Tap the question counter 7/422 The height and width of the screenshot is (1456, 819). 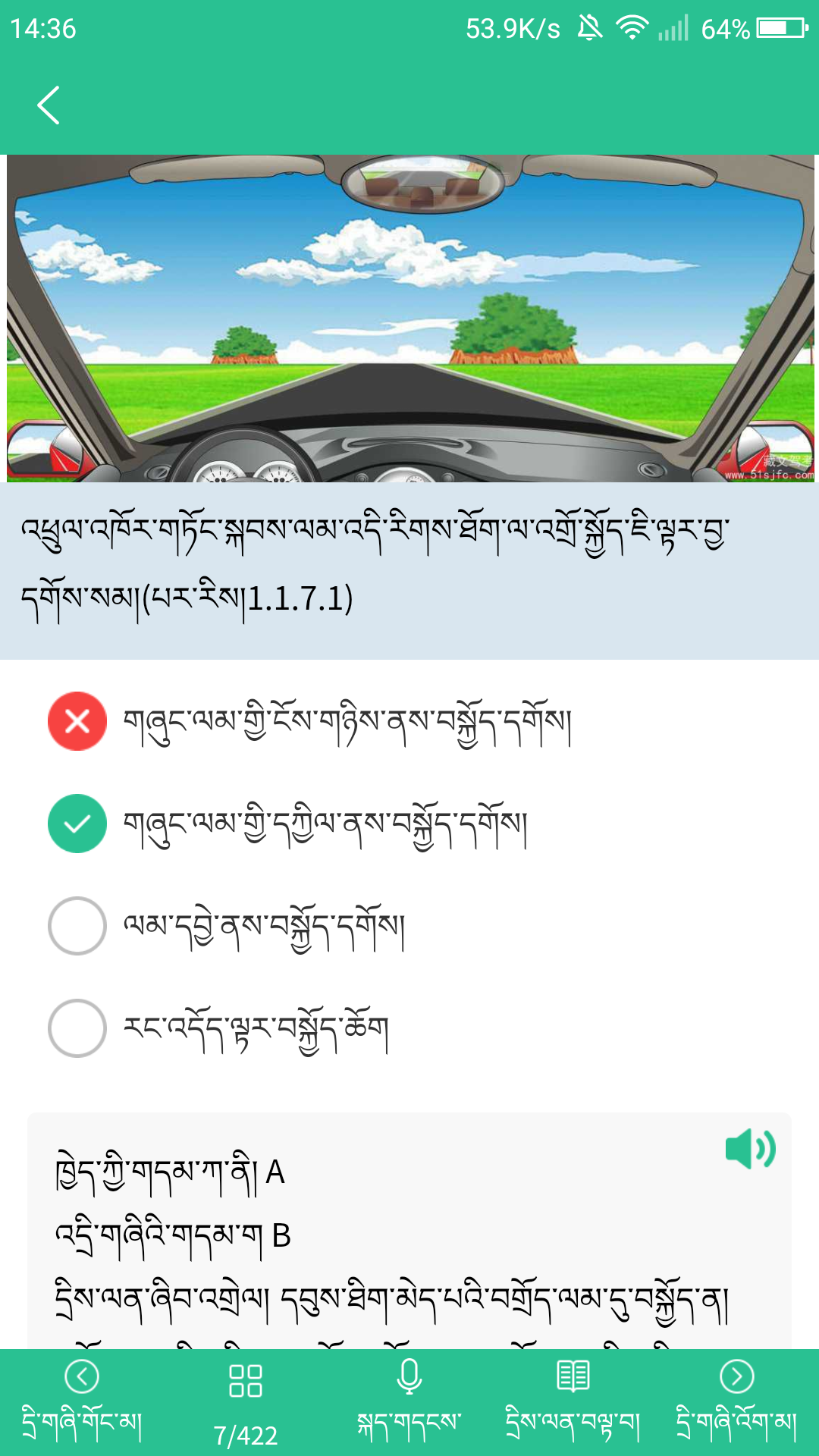(245, 1430)
